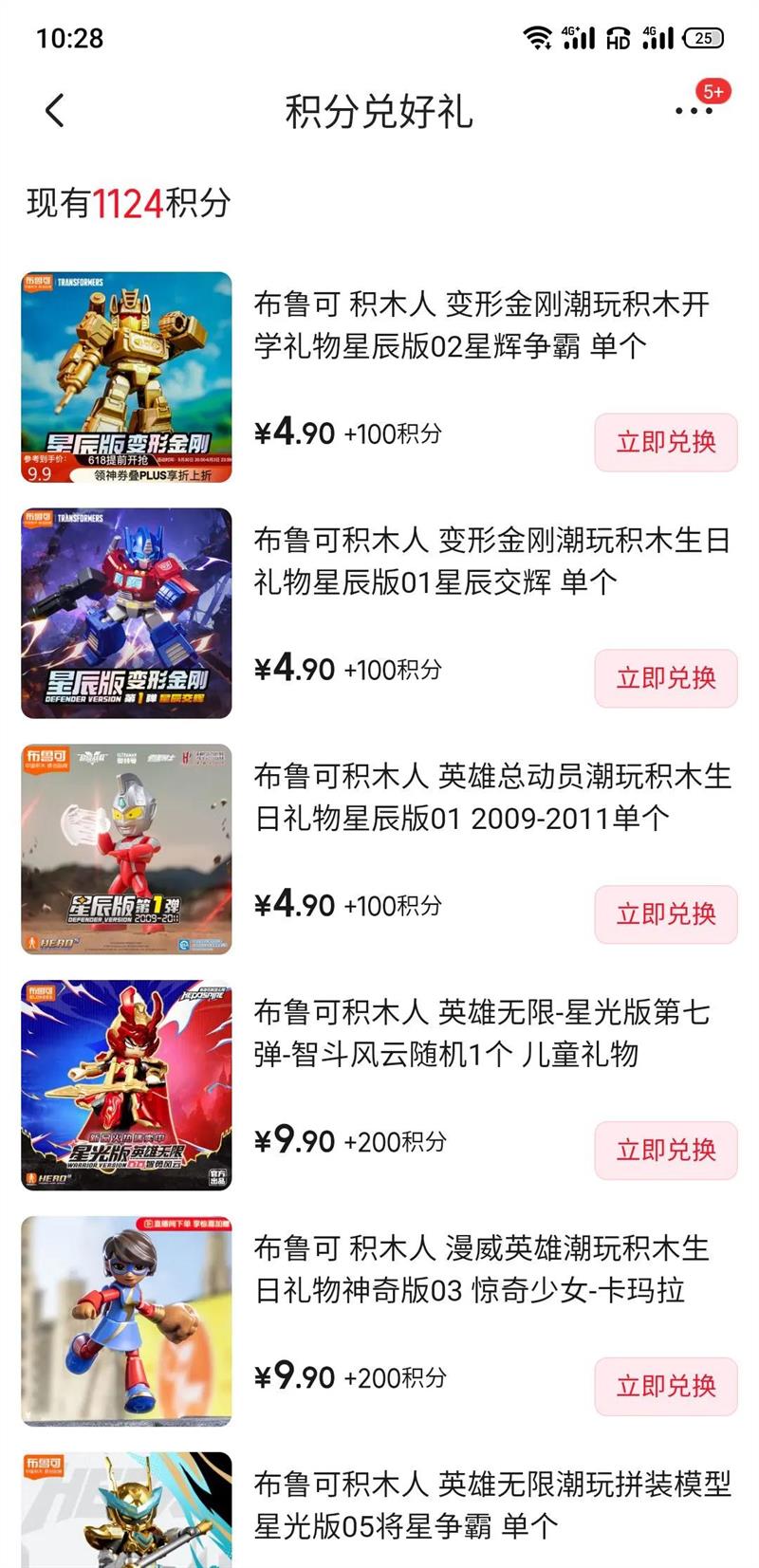Open the 星光版05将星争霸 product listing
Viewport: 759px width, 1568px height.
coord(491,1504)
